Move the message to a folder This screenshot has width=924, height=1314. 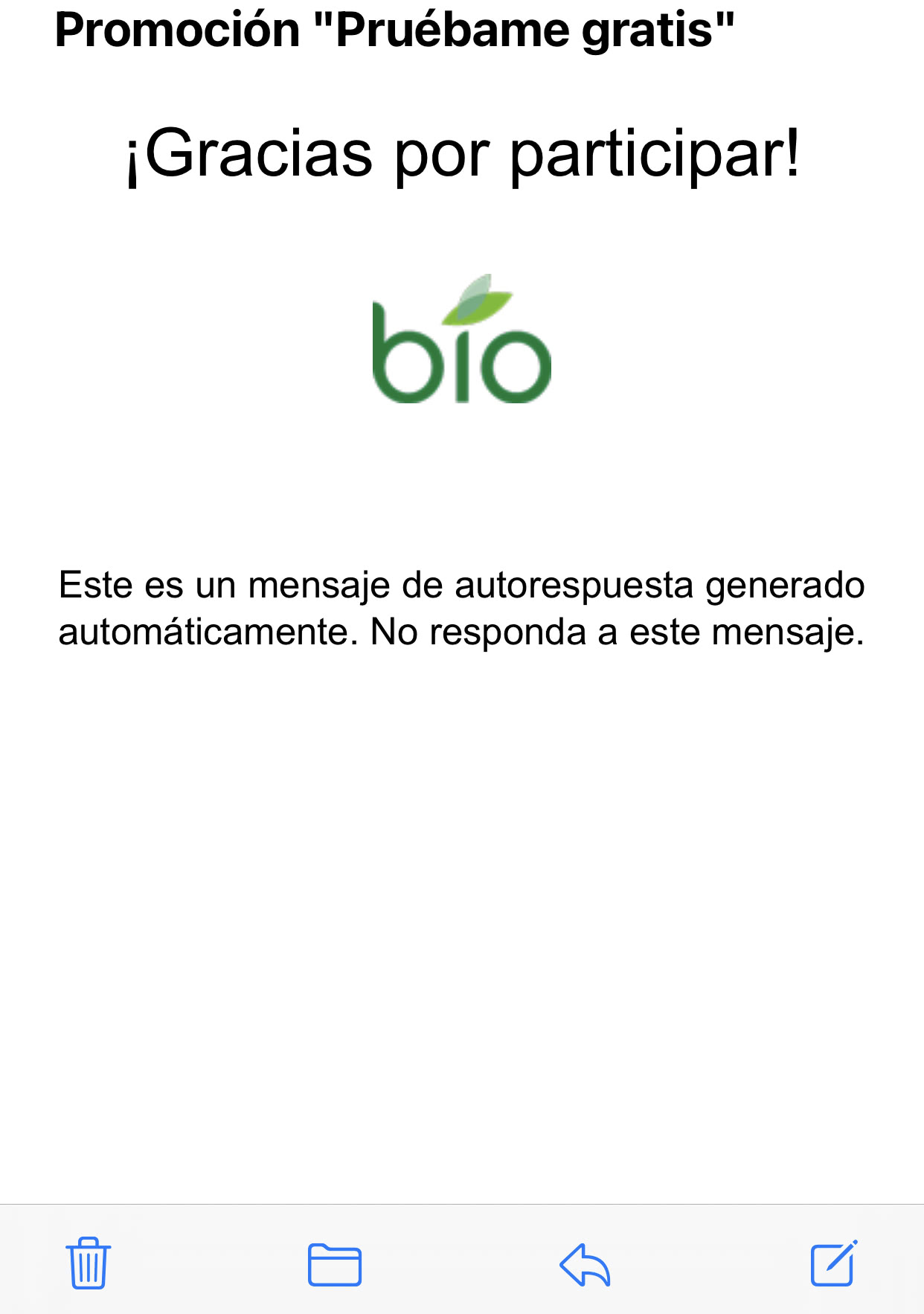(335, 1264)
